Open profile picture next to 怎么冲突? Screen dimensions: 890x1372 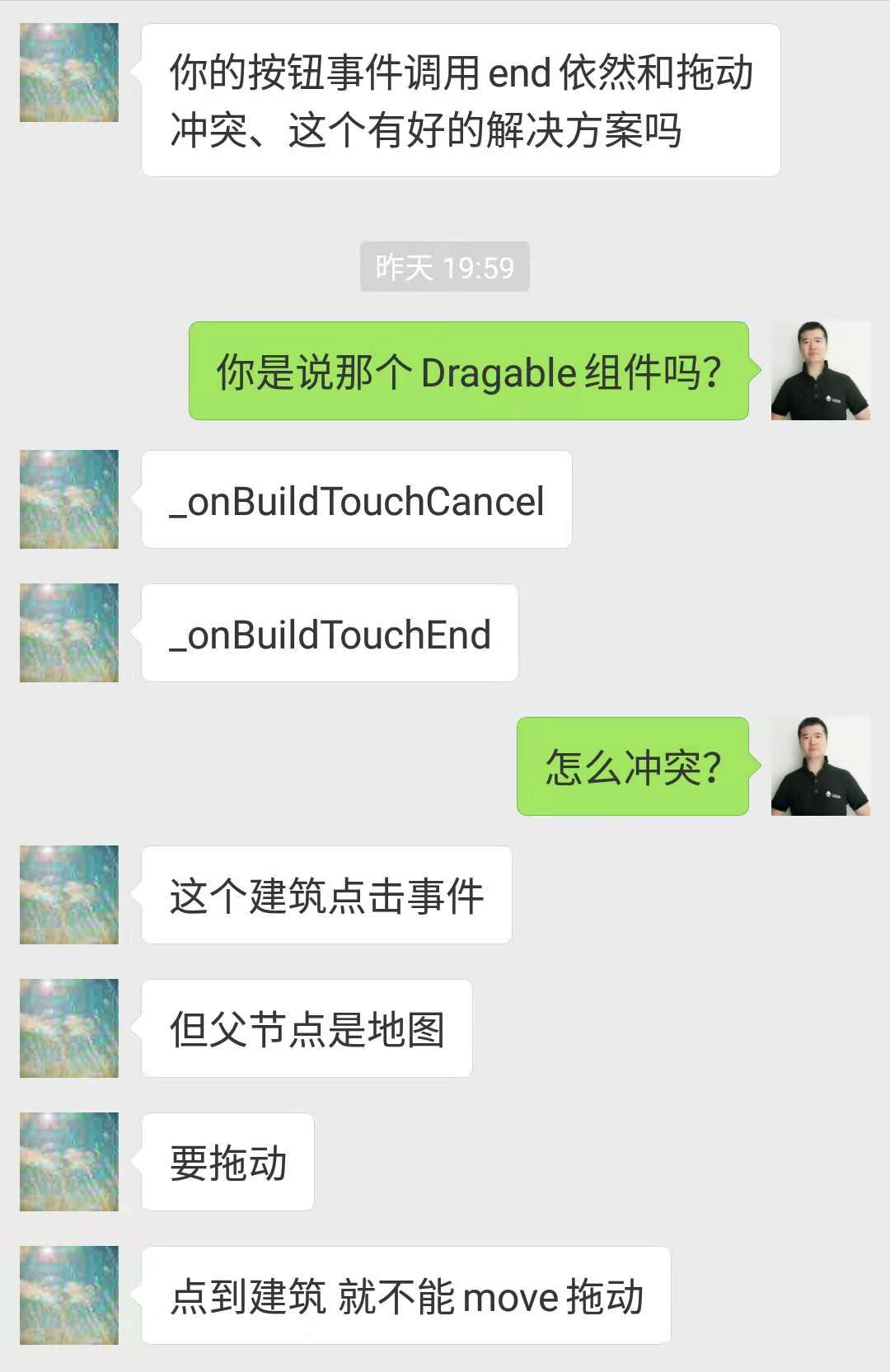click(820, 766)
